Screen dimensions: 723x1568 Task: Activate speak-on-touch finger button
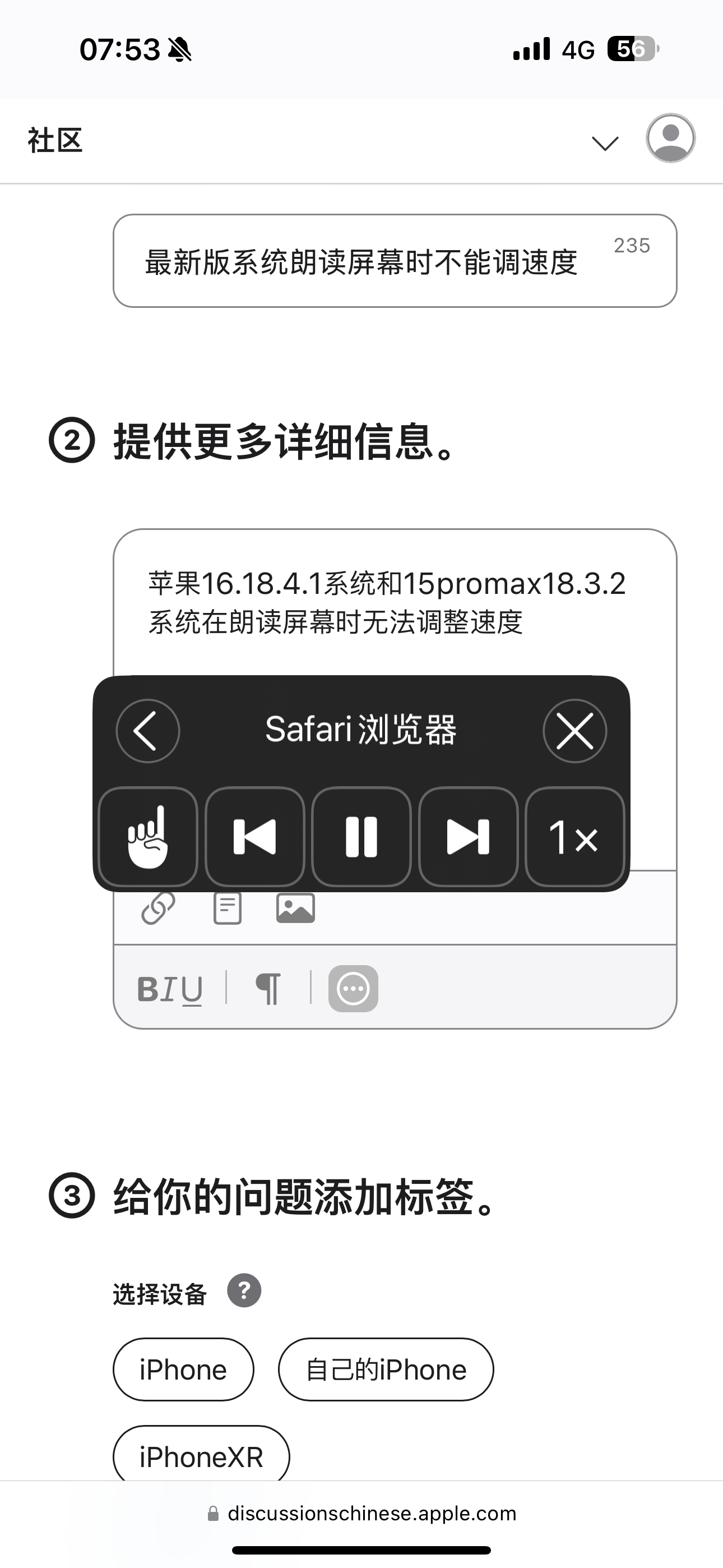pyautogui.click(x=148, y=837)
